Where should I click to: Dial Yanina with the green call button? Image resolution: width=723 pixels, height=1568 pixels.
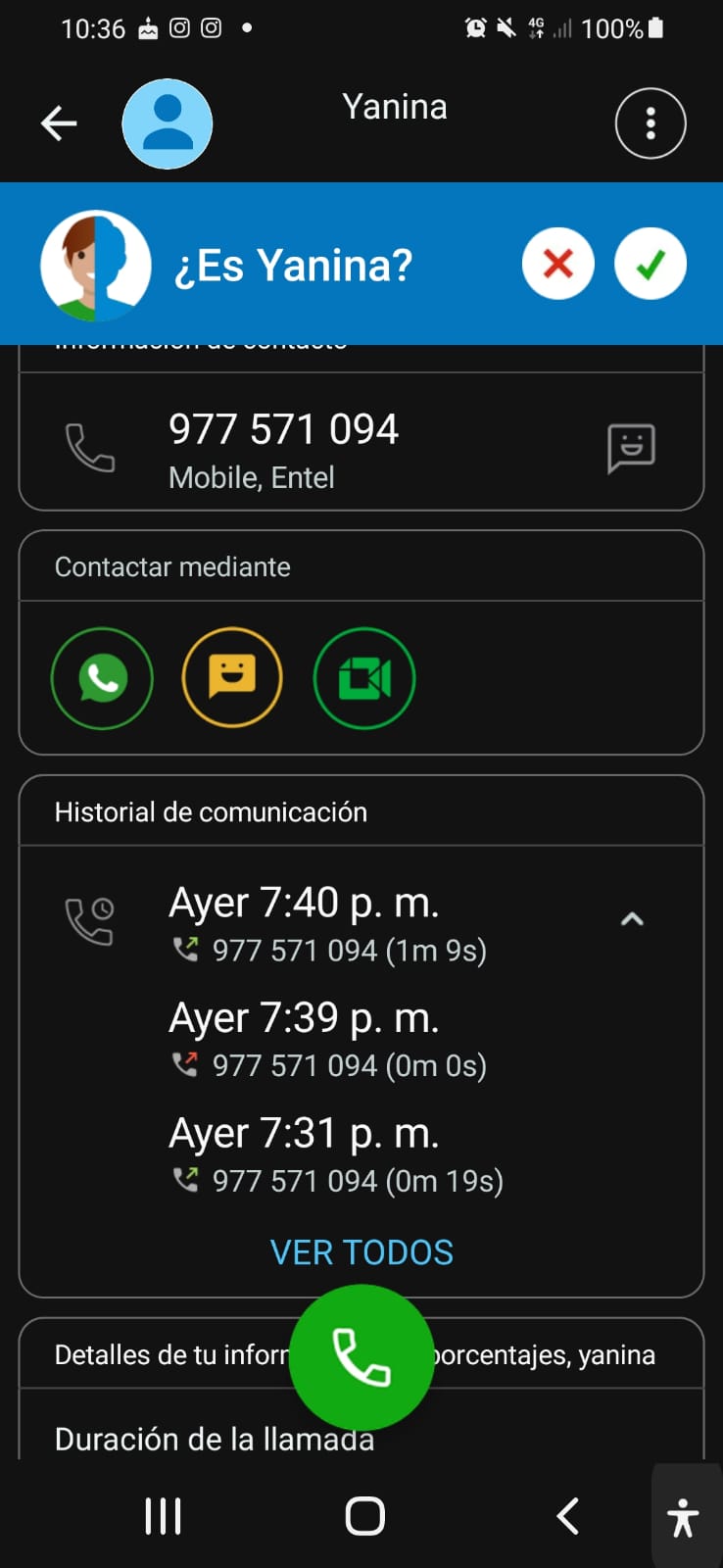tap(361, 1357)
